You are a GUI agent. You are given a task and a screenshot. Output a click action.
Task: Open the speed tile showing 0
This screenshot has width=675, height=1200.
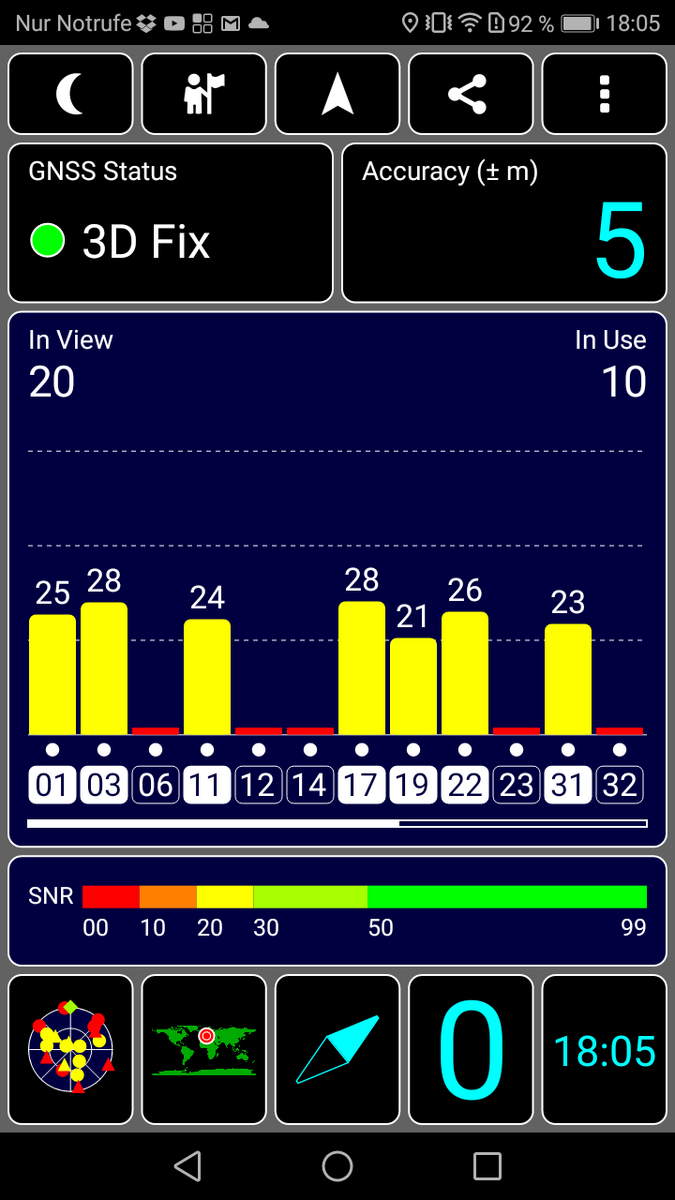[x=471, y=1049]
